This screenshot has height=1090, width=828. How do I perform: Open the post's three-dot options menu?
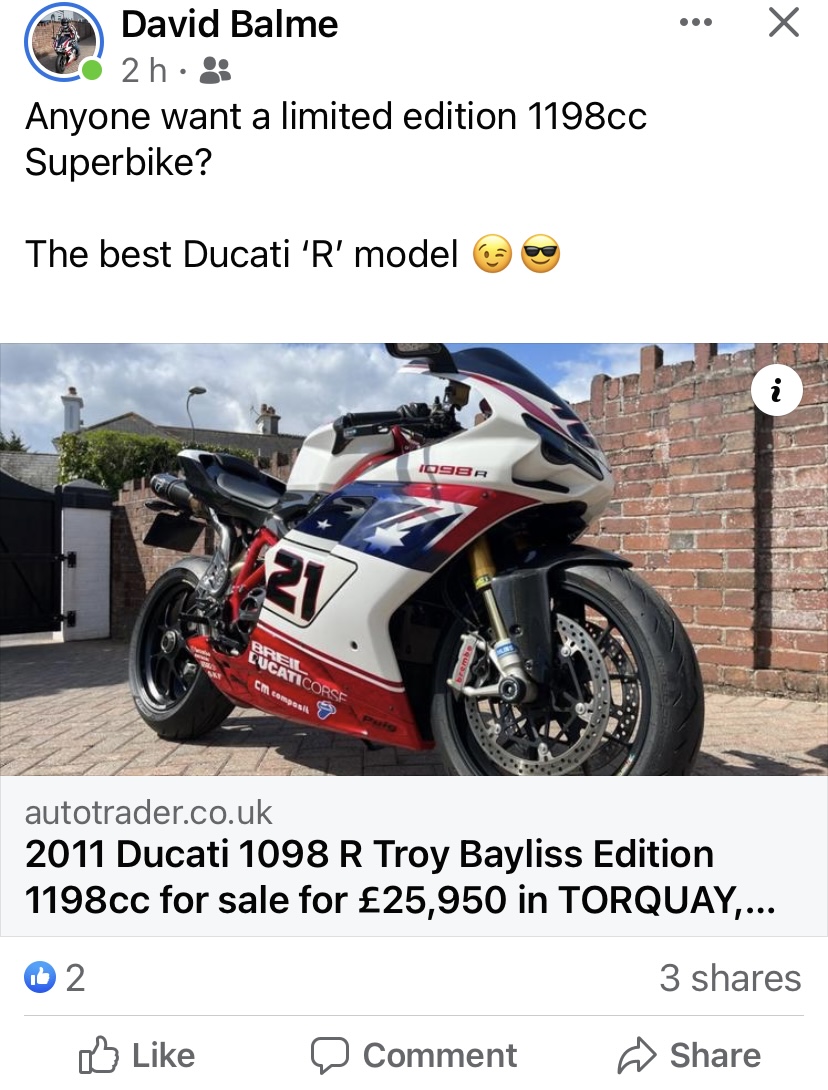click(695, 22)
